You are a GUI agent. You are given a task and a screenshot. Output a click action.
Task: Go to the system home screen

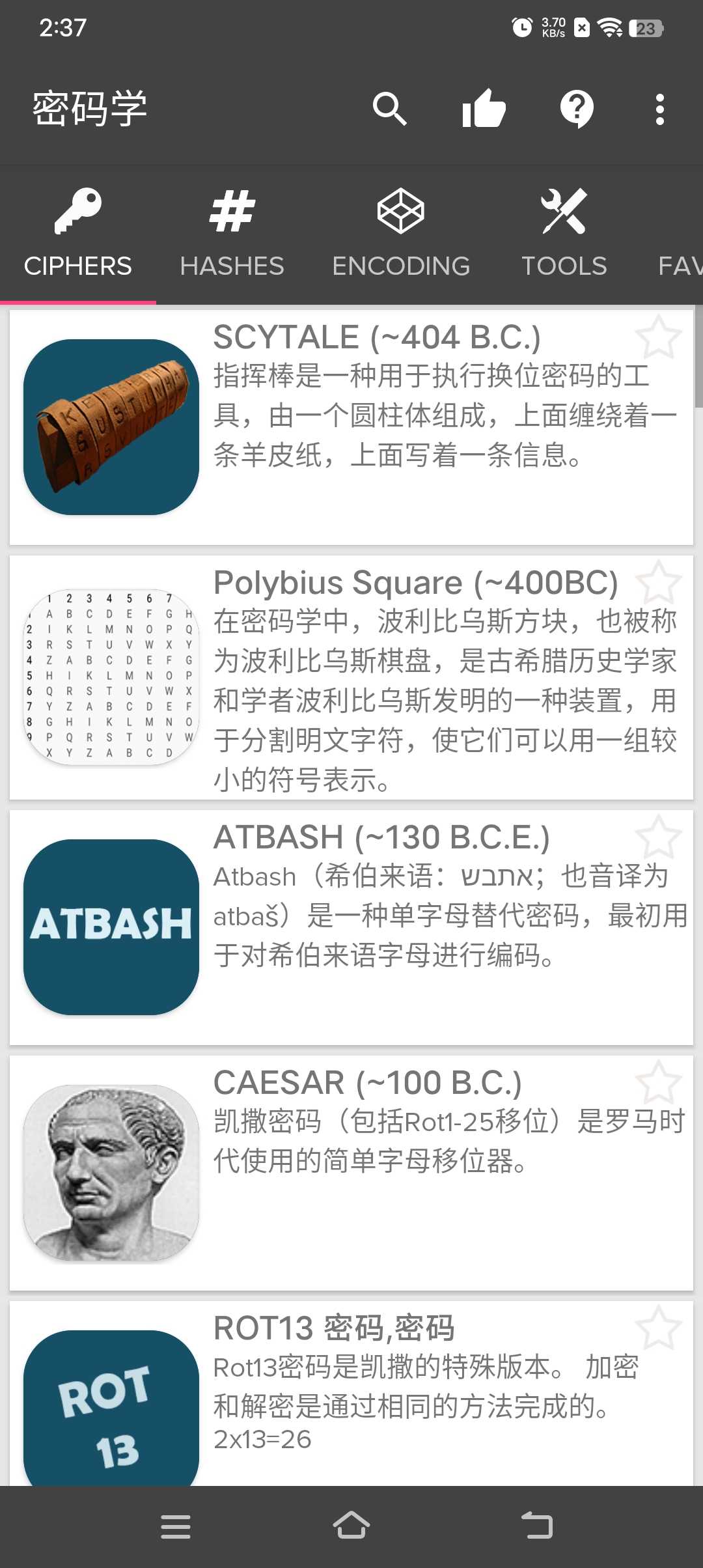pos(351,1526)
